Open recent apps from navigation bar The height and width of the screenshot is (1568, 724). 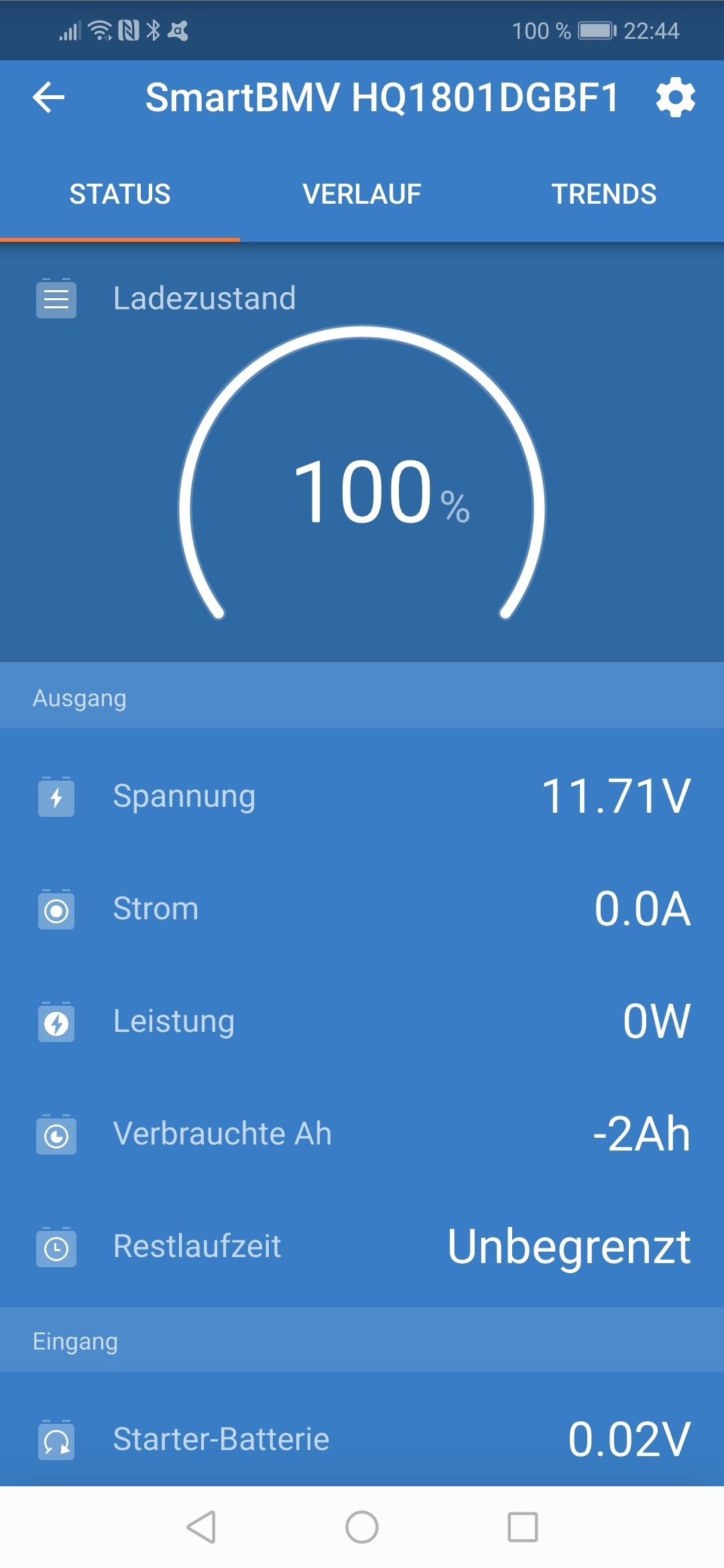523,1527
